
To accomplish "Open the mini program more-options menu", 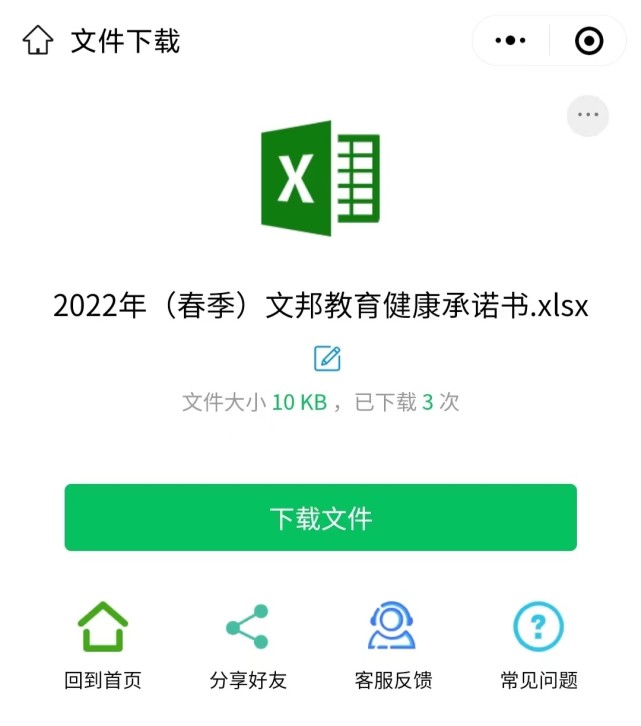I will click(511, 41).
